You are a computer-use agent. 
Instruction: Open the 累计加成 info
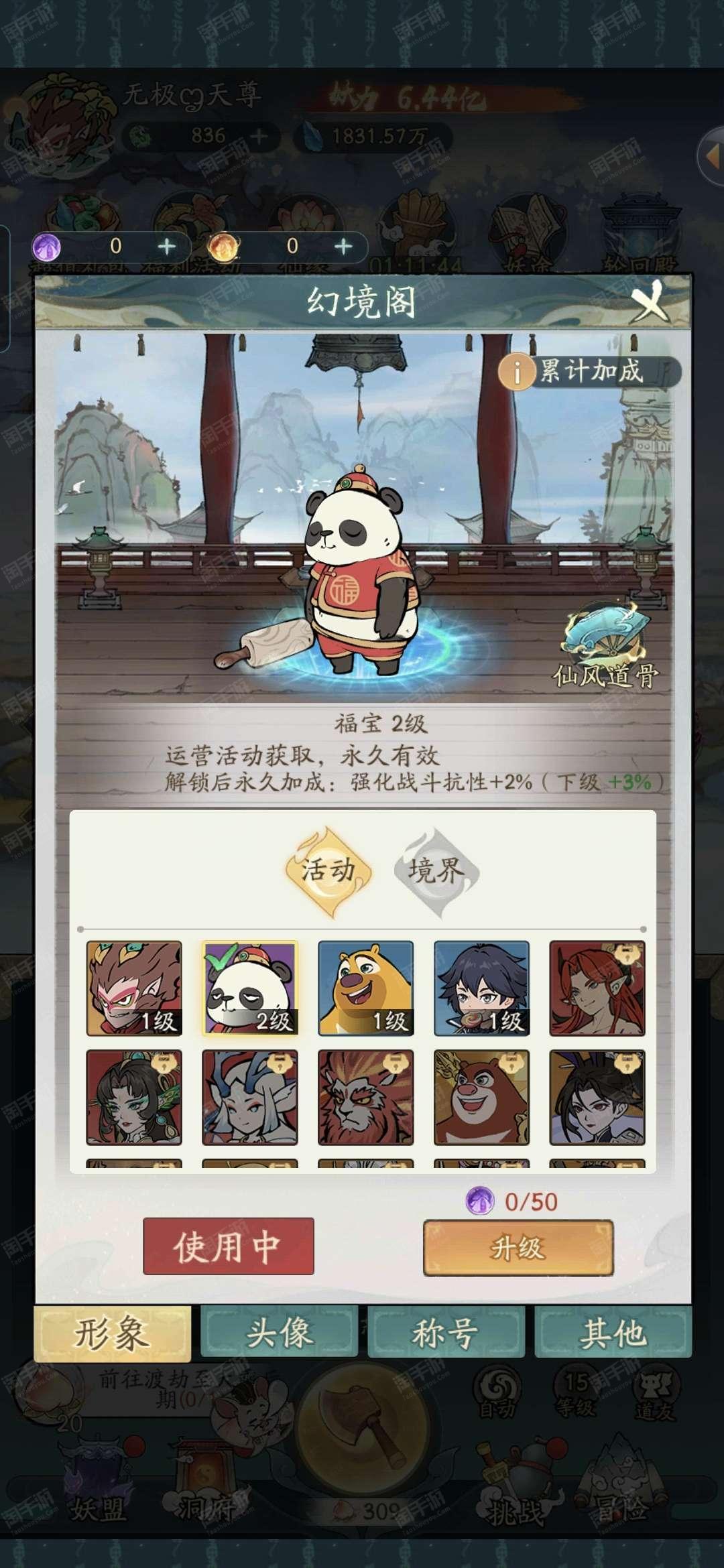point(589,371)
